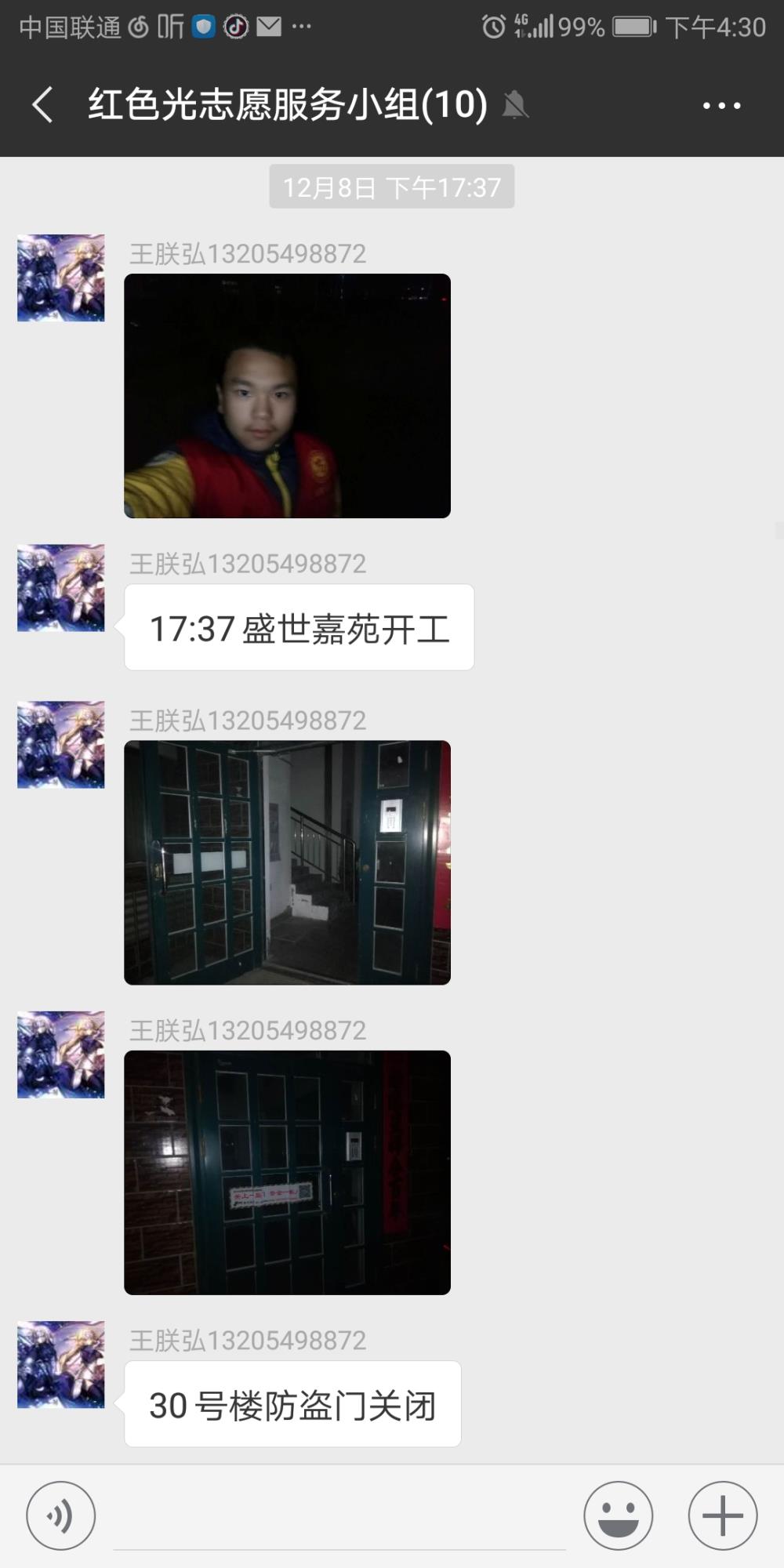This screenshot has width=784, height=1568.
Task: Open the emoji picker
Action: (618, 1515)
